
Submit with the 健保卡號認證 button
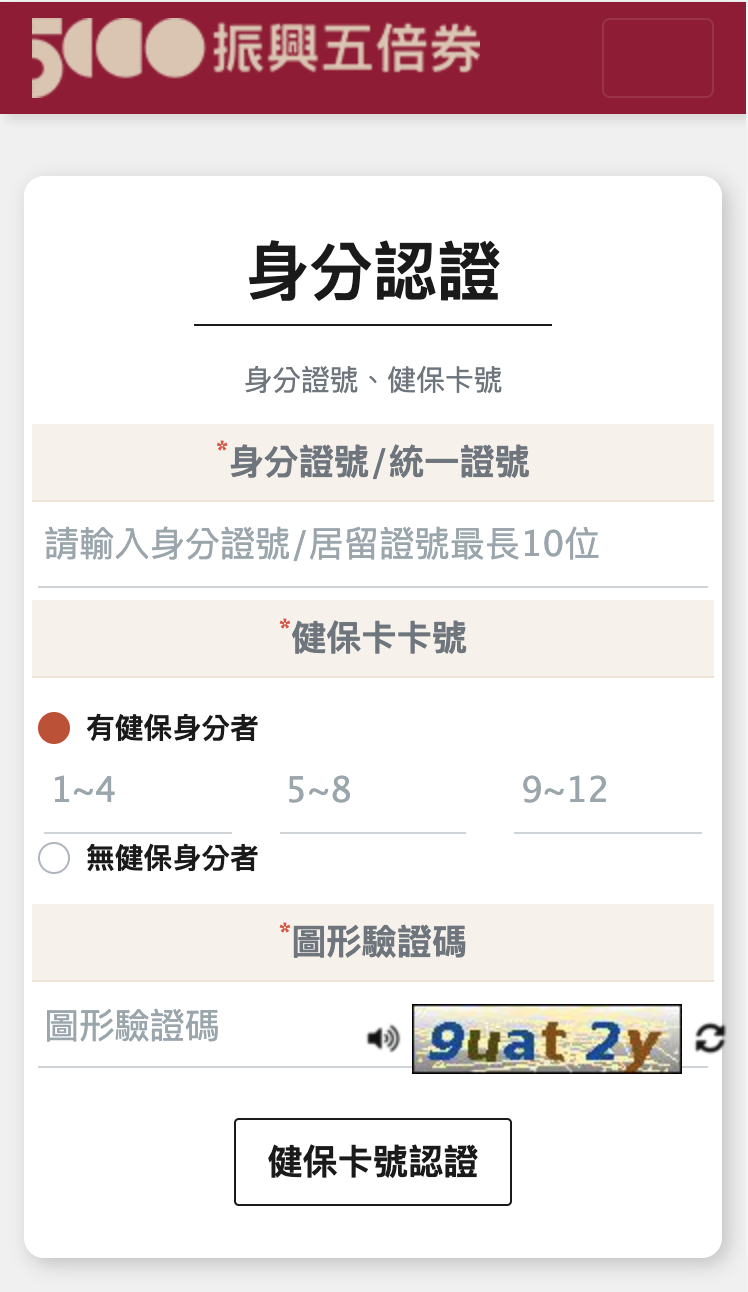373,1162
